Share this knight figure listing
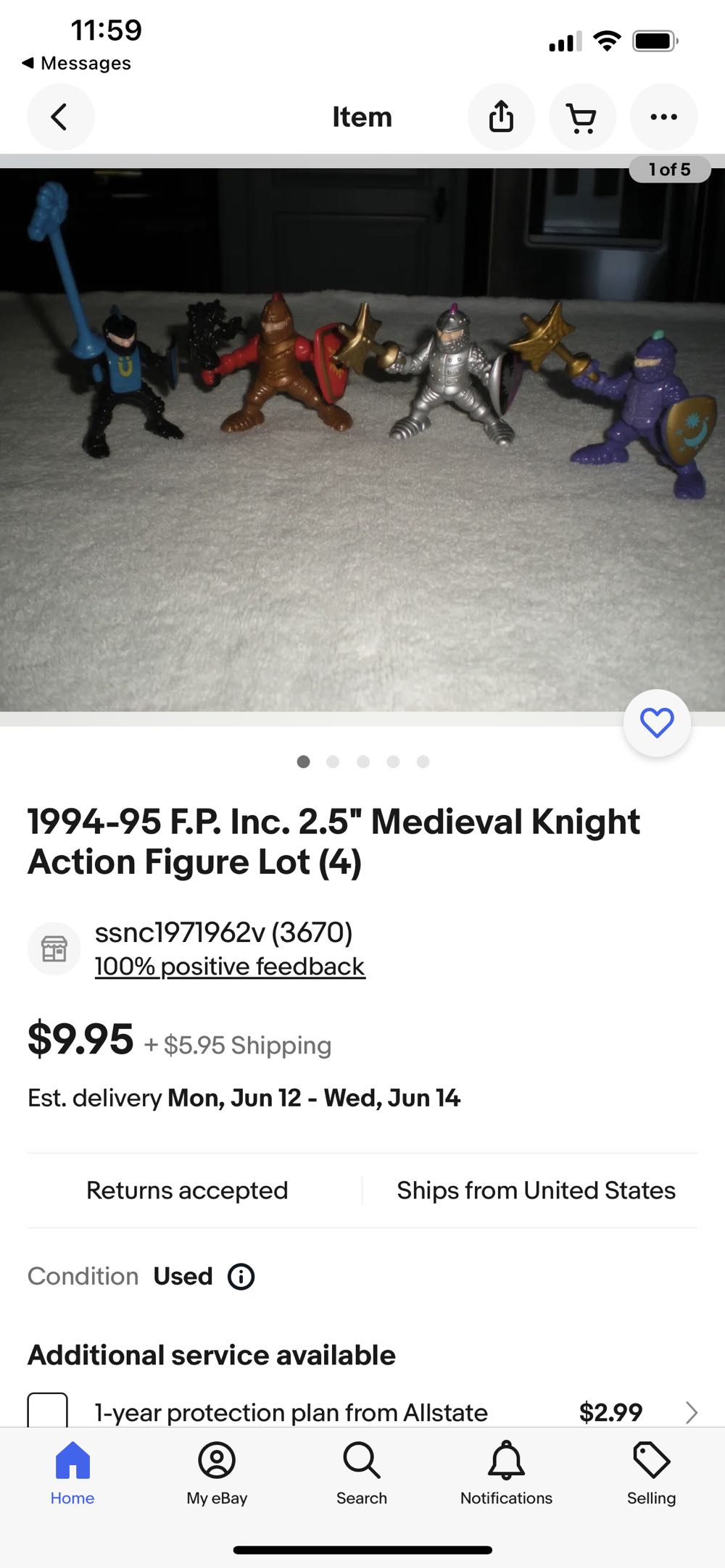 pos(501,117)
